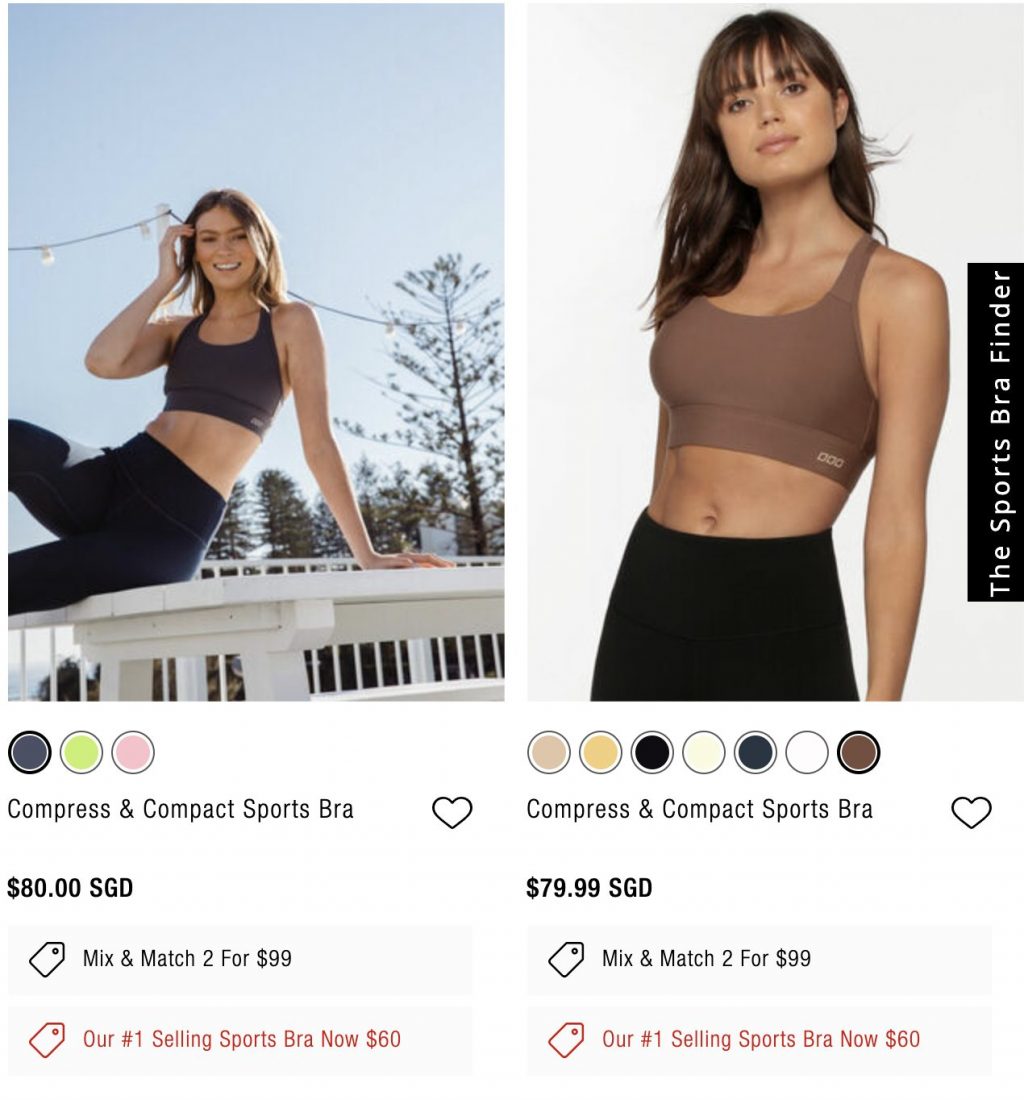This screenshot has width=1024, height=1100.
Task: Open The Sports Bra Finder side tab
Action: pyautogui.click(x=995, y=432)
